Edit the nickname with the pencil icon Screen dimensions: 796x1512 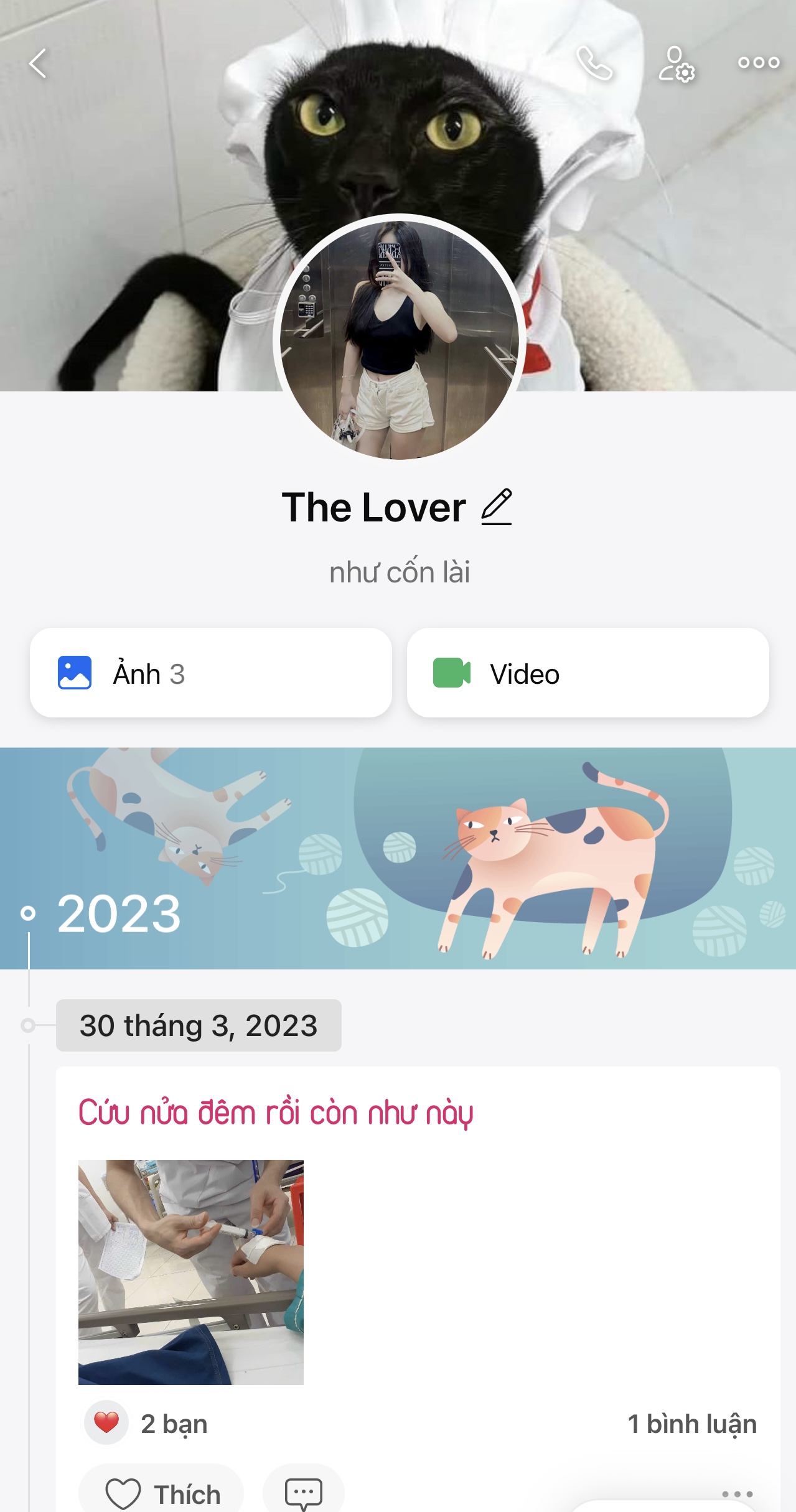tap(497, 507)
